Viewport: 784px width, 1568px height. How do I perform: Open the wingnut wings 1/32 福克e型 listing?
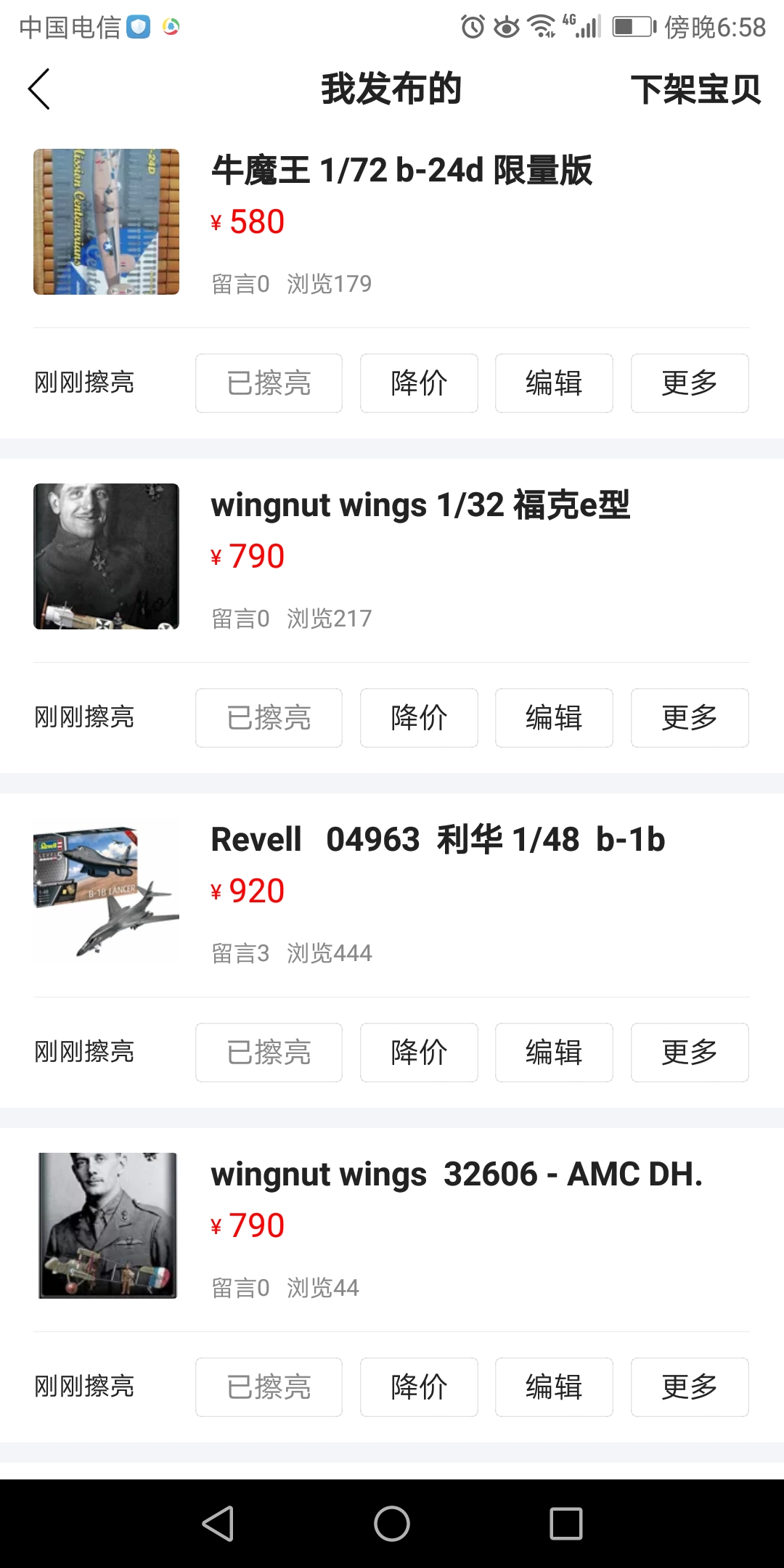(x=420, y=505)
